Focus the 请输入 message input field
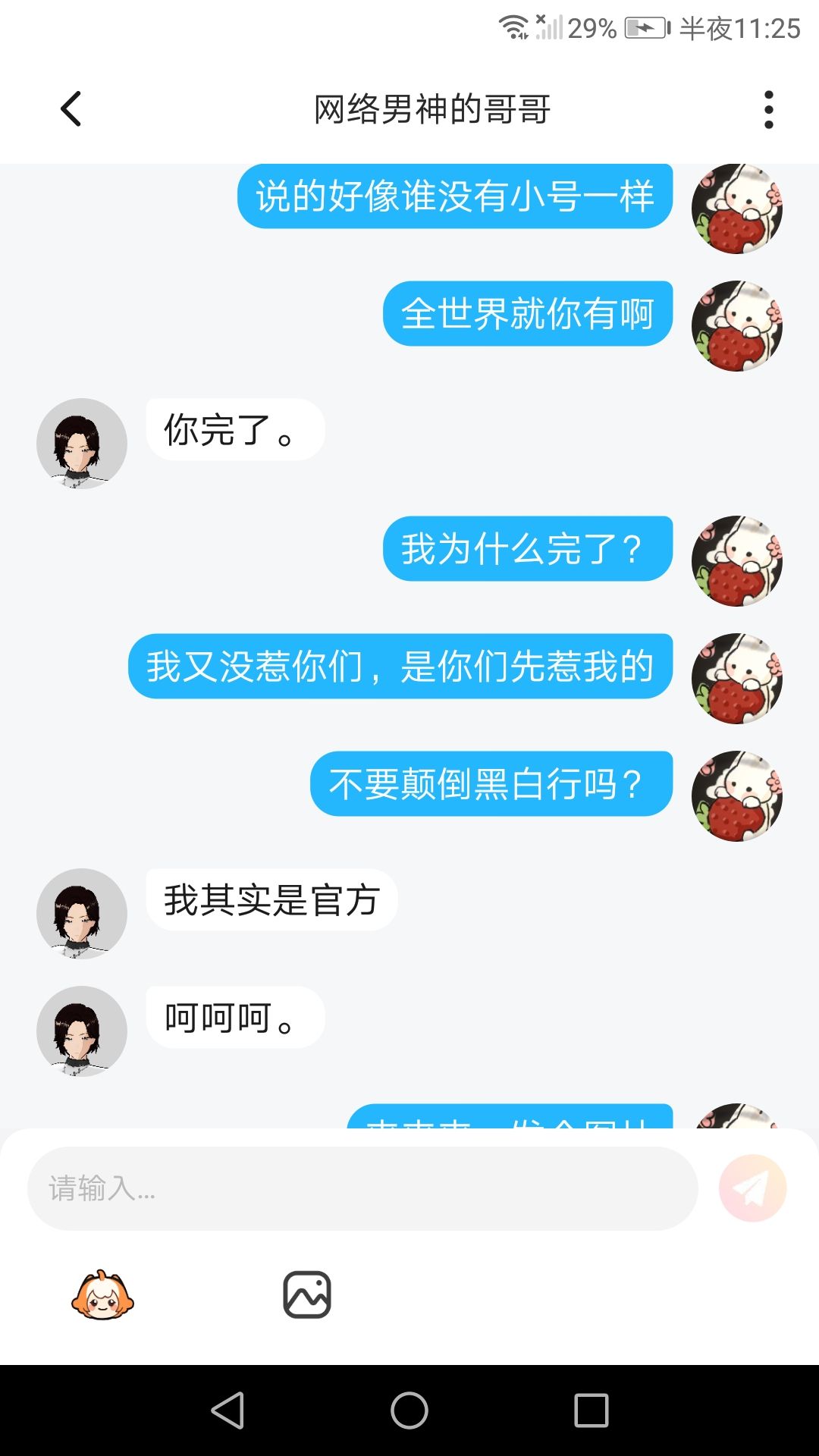 [362, 1188]
